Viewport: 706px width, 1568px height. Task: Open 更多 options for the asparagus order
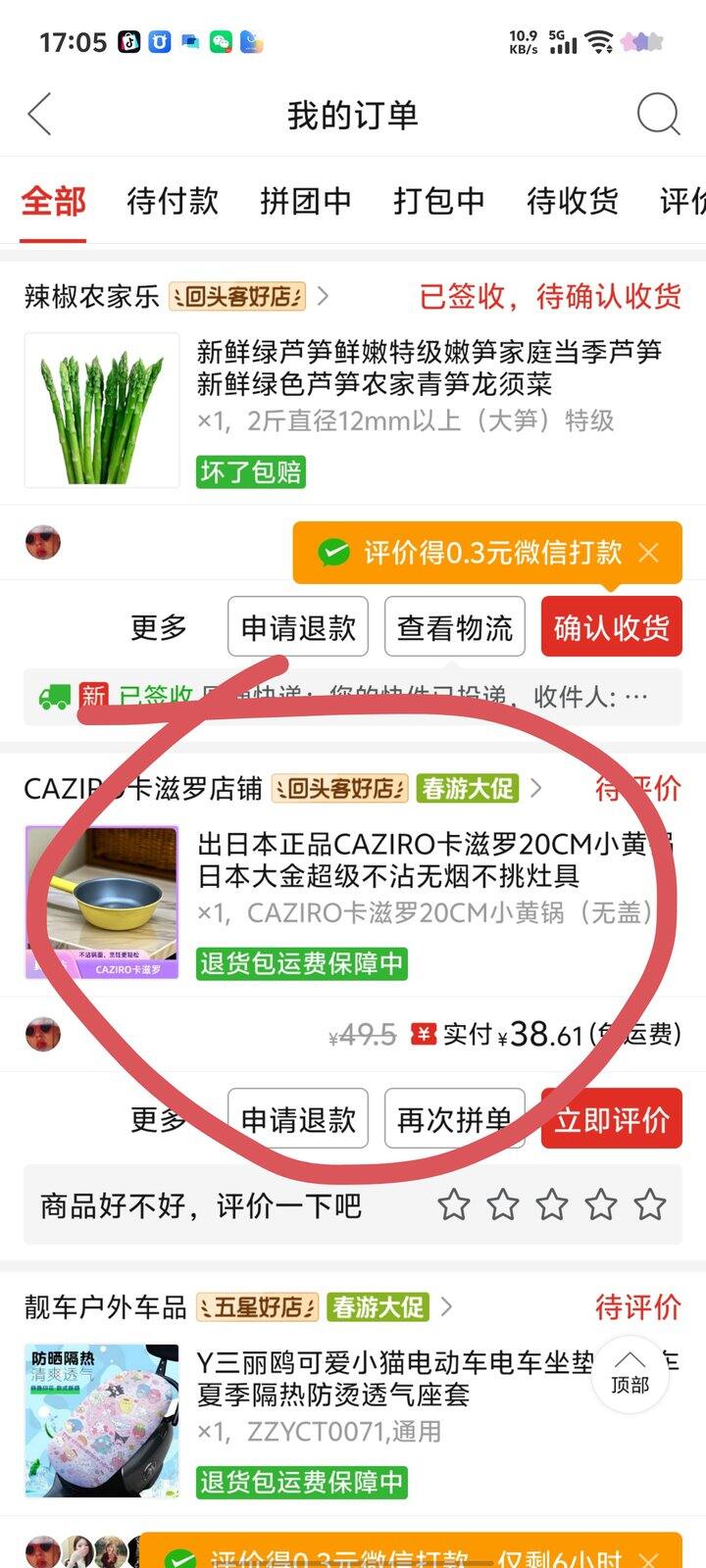pos(158,627)
